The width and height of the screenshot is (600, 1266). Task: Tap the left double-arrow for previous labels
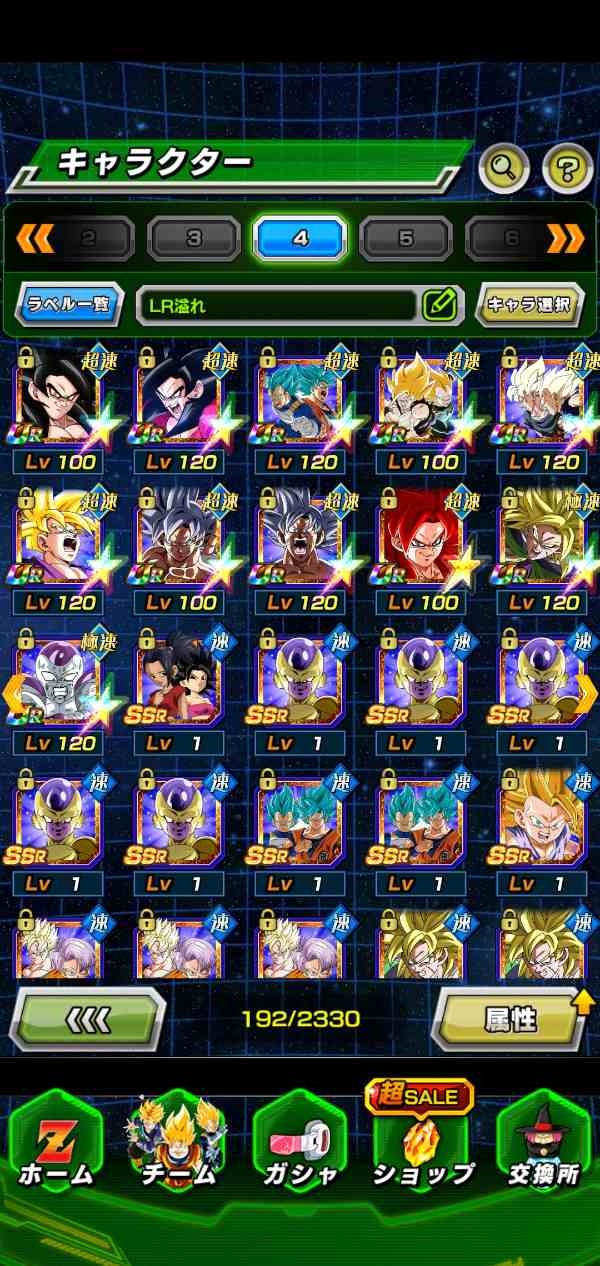(35, 238)
